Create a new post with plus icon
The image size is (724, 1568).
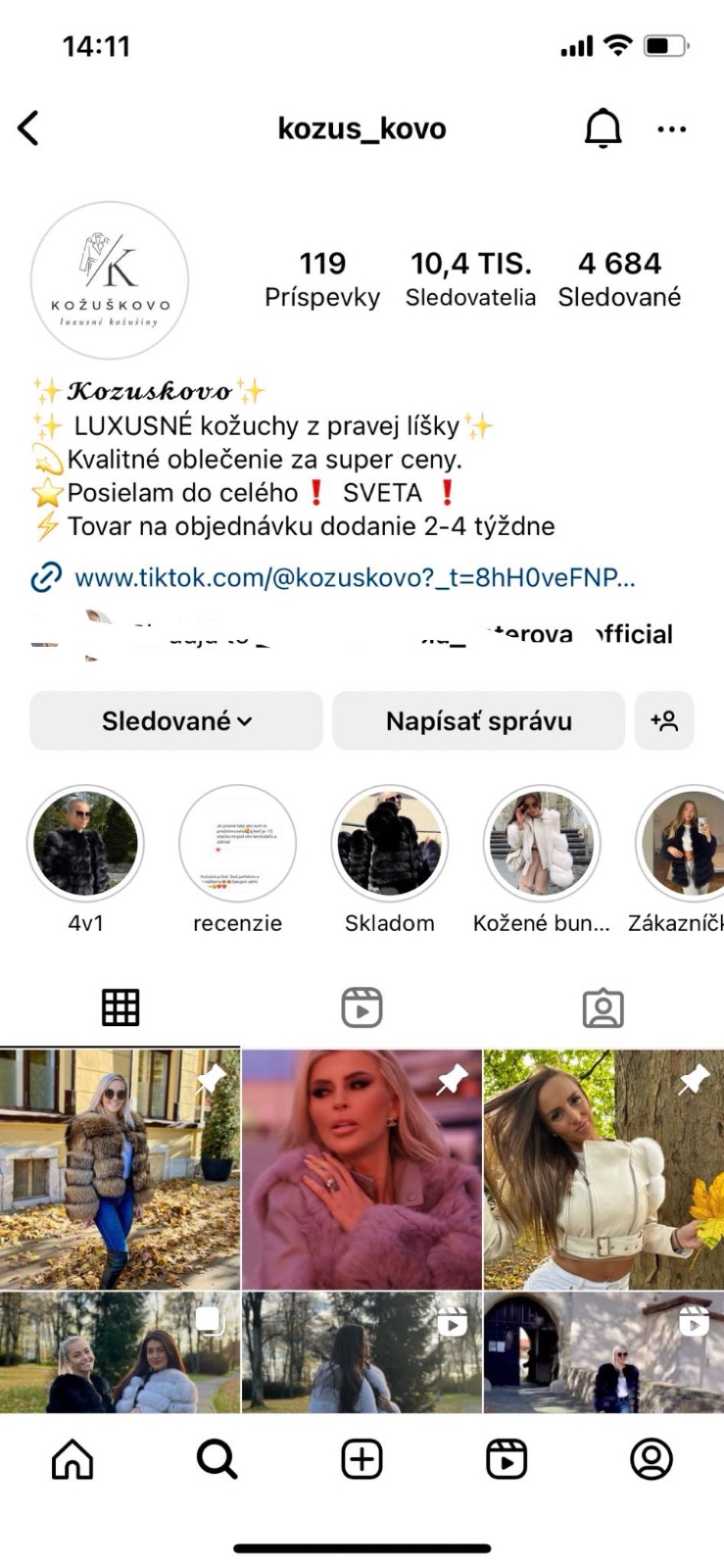(x=362, y=1459)
